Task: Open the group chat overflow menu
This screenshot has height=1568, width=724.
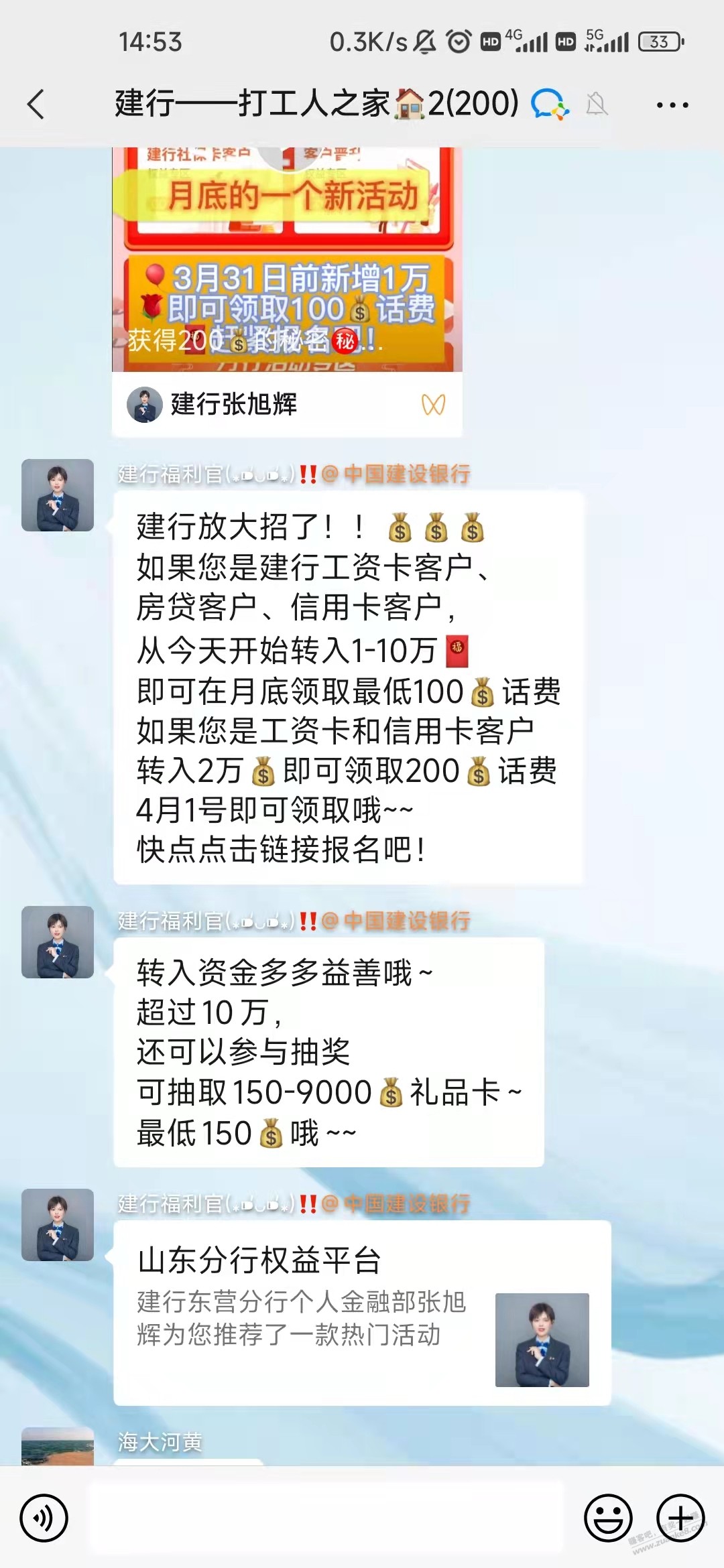Action: (672, 105)
